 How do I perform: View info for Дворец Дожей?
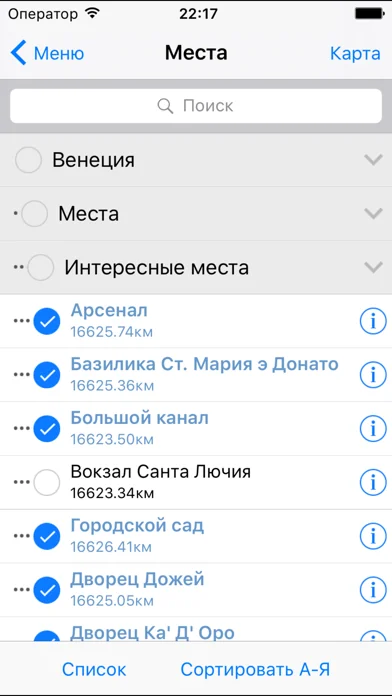click(373, 590)
